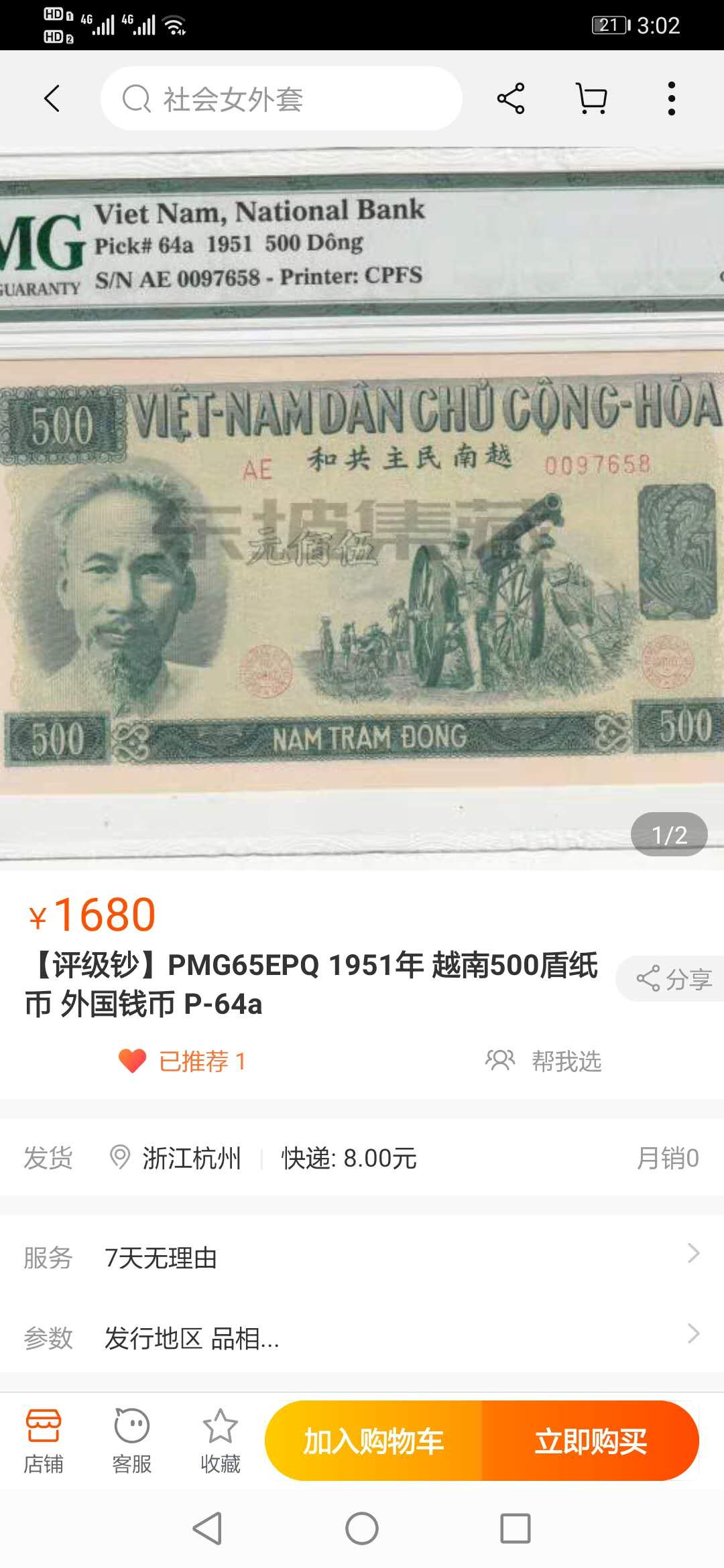
Task: Toggle the red heart 已推荐 like
Action: [x=133, y=1061]
